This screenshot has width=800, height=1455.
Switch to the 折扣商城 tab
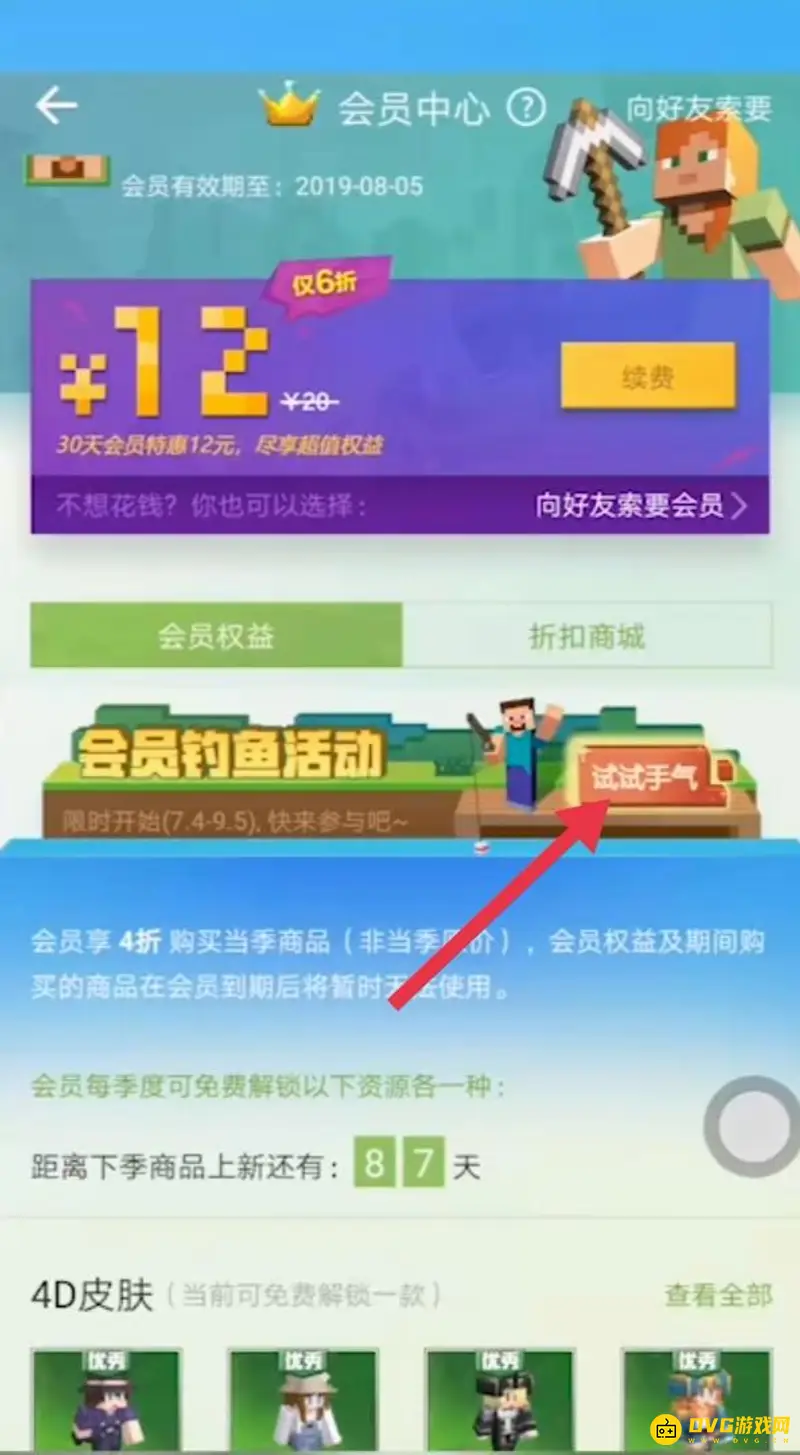pyautogui.click(x=587, y=636)
